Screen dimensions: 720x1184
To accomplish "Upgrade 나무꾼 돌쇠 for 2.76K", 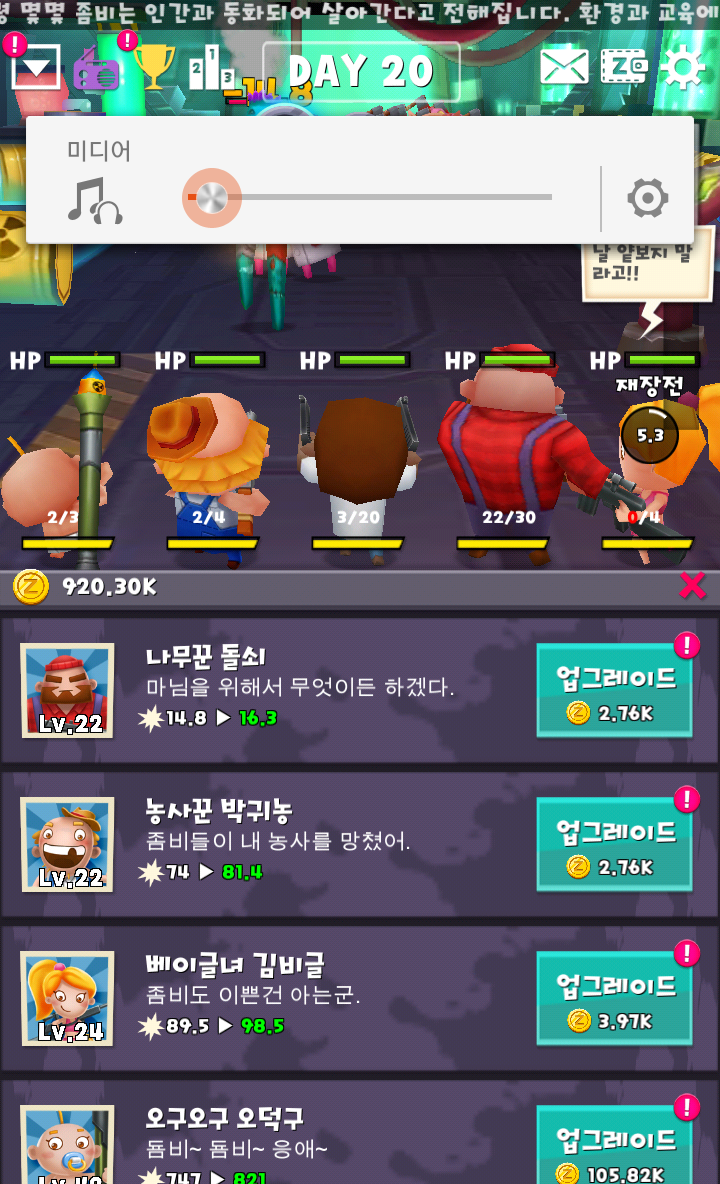I will [x=614, y=690].
